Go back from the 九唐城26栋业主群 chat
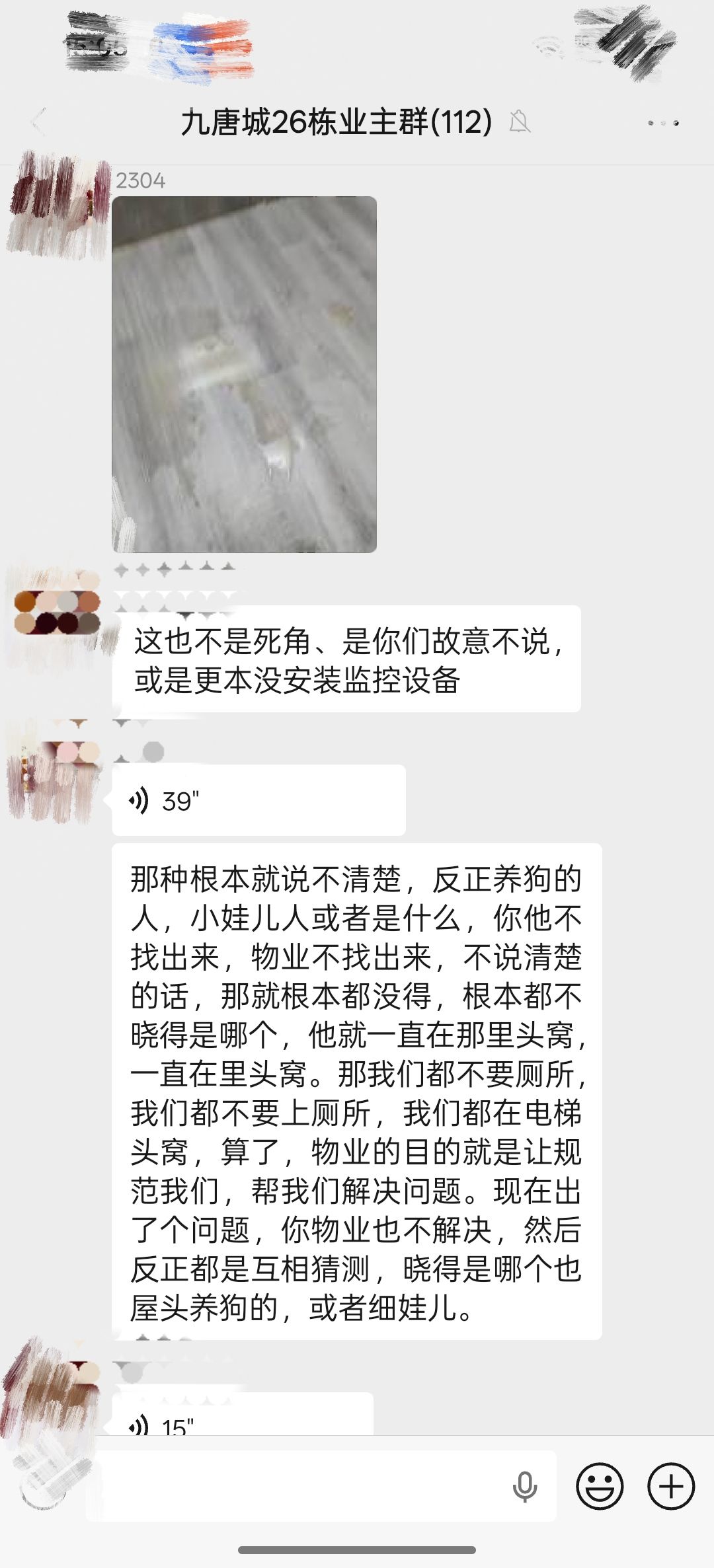Image resolution: width=714 pixels, height=1568 pixels. [39, 122]
